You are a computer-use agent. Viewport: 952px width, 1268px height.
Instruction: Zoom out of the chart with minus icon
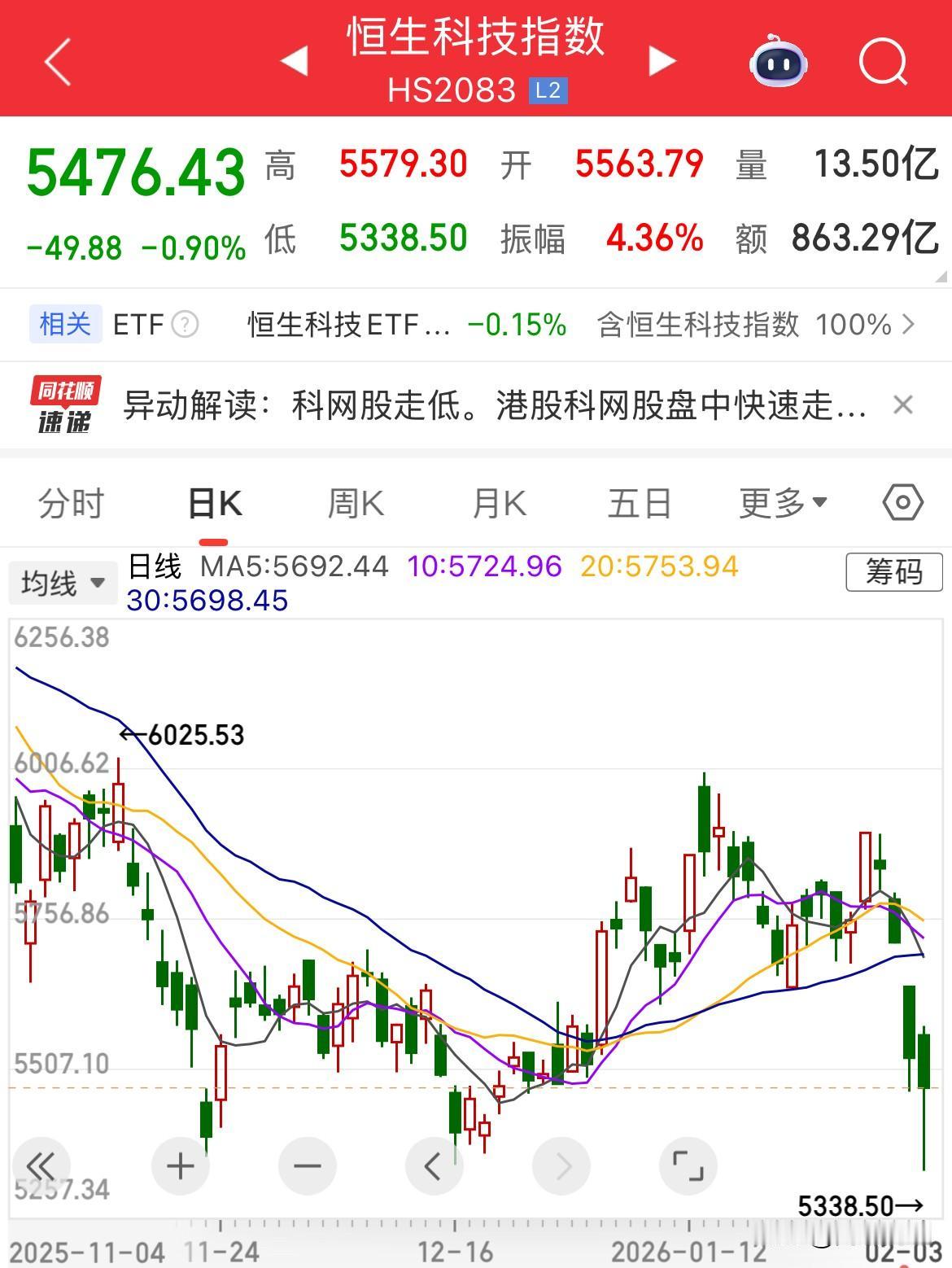click(x=307, y=1165)
